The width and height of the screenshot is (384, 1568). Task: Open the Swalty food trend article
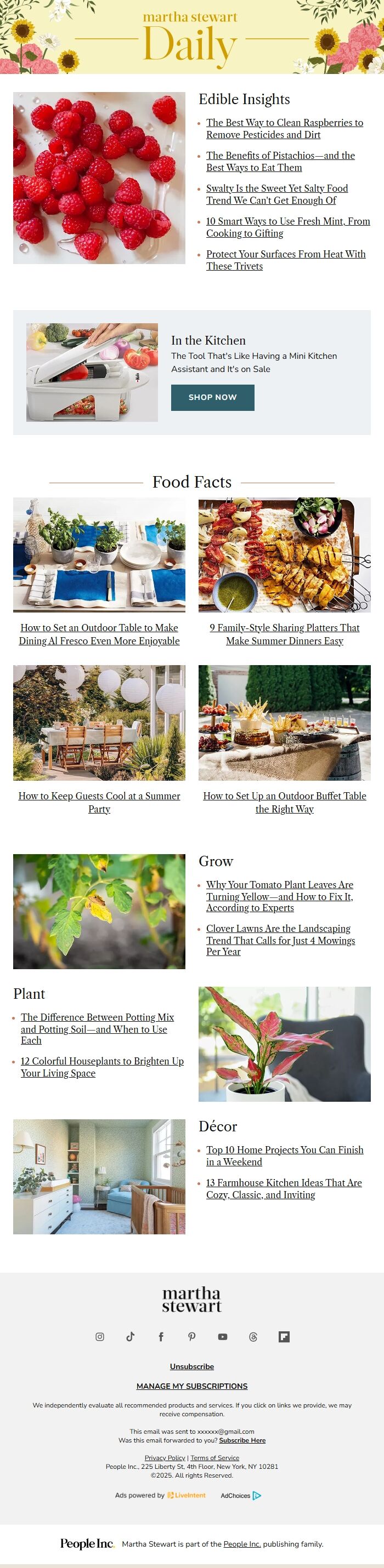(276, 194)
